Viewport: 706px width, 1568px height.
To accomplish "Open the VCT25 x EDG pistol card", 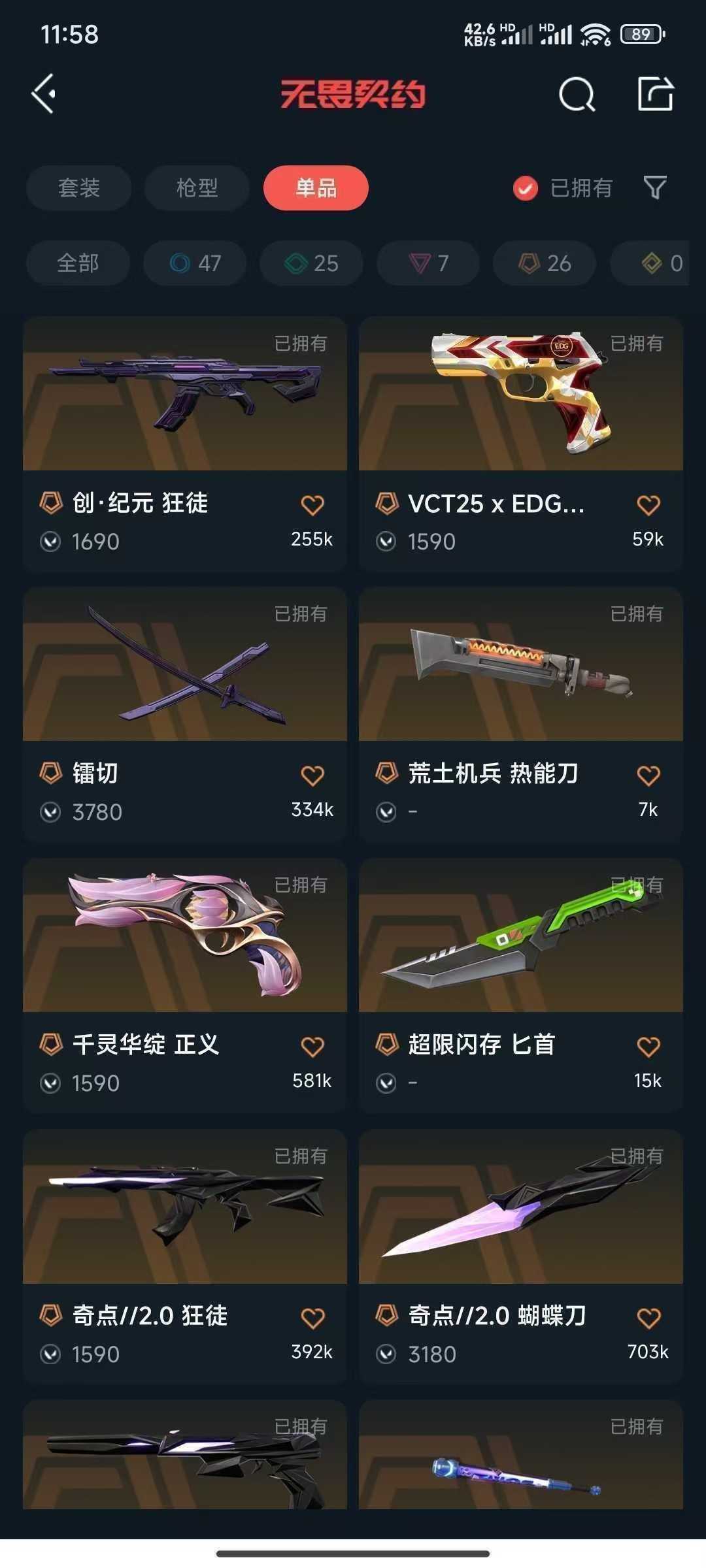I will (521, 444).
